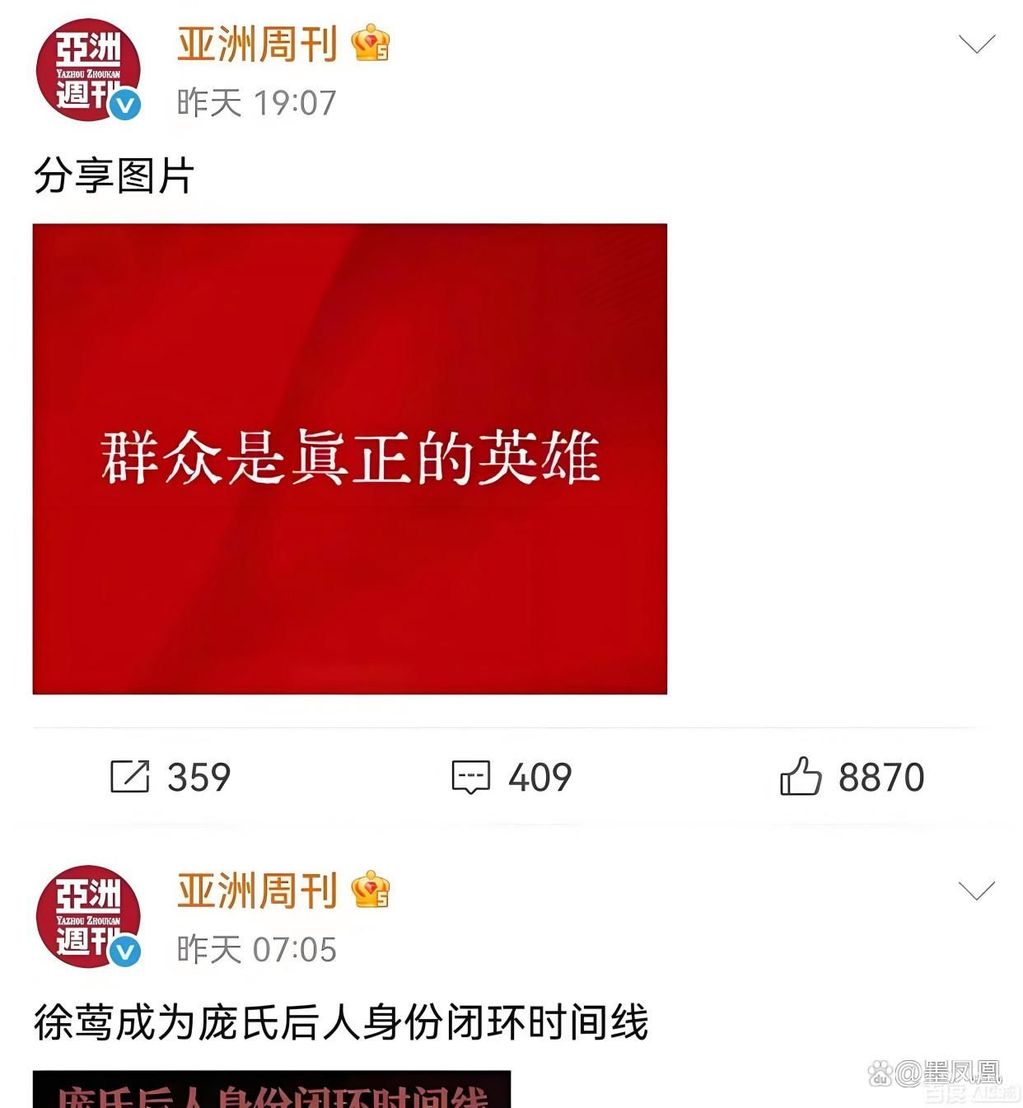Open the 亚洲周刊 avatar on the 19:07 post
The height and width of the screenshot is (1108, 1023).
tap(87, 70)
